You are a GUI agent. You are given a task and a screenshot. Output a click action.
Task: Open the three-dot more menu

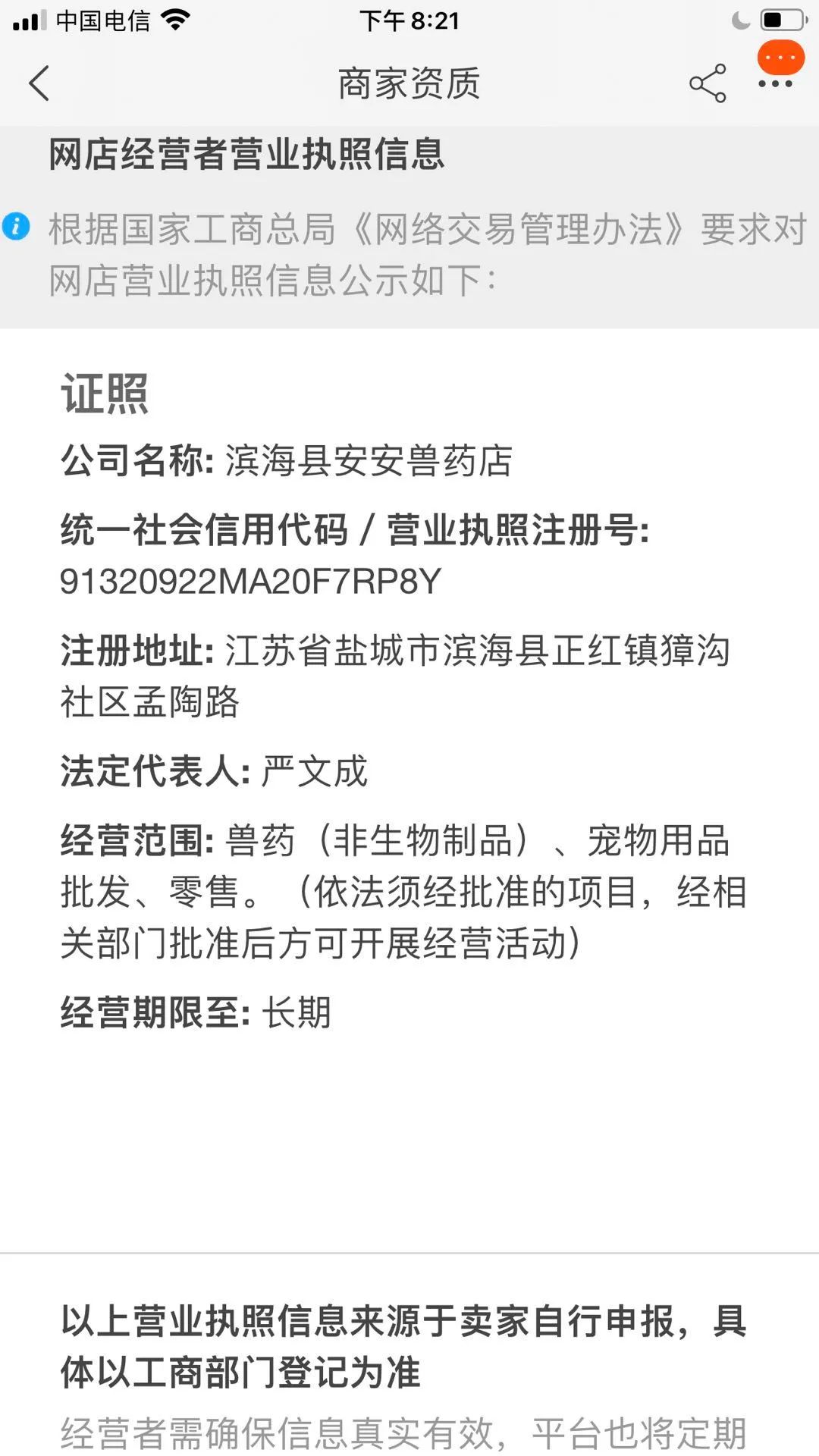tap(776, 83)
